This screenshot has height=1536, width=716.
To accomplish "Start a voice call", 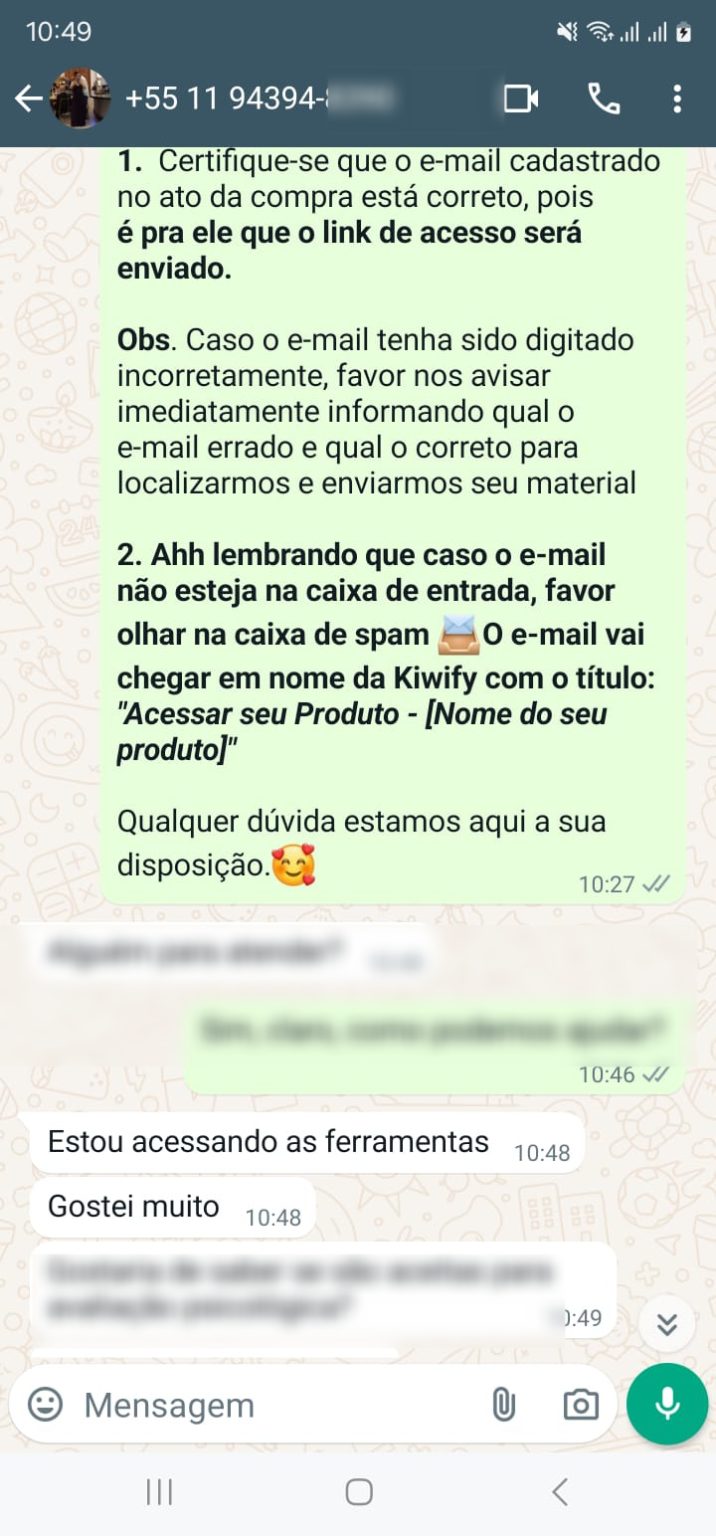I will point(603,98).
